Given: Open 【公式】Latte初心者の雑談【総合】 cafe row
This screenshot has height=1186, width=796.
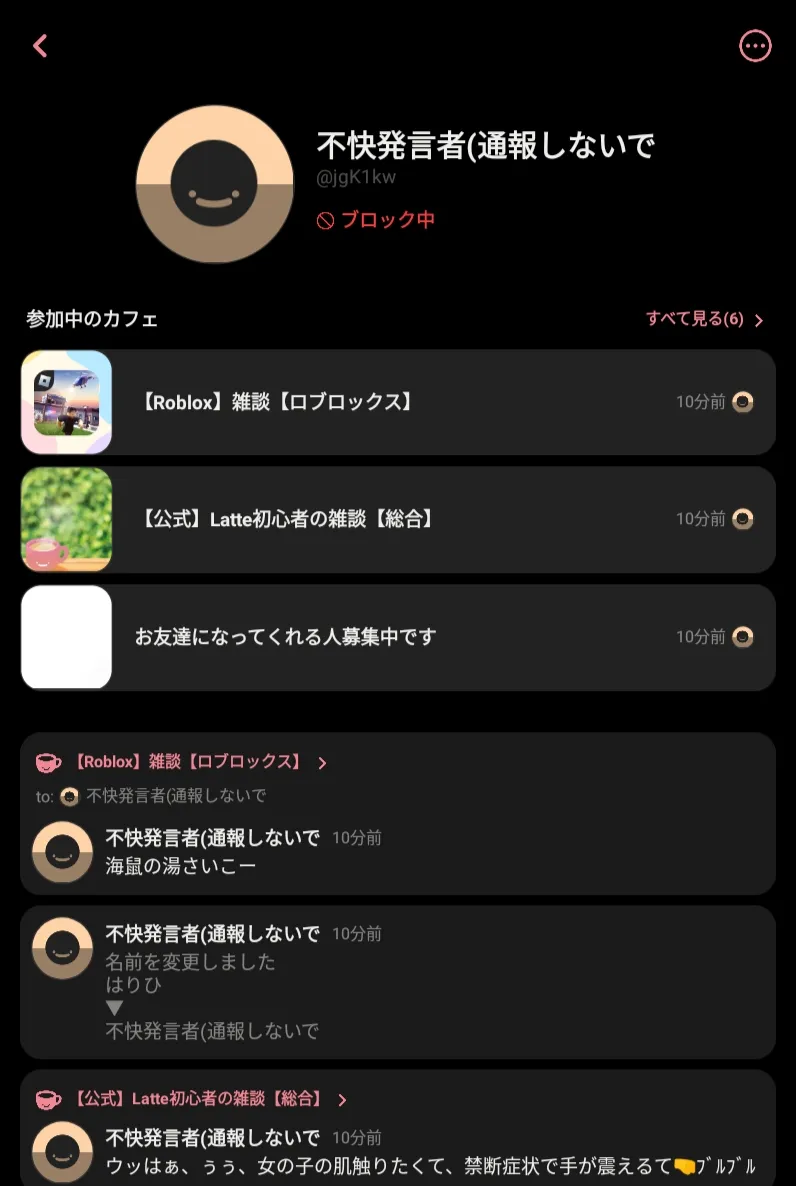Looking at the screenshot, I should click(398, 519).
